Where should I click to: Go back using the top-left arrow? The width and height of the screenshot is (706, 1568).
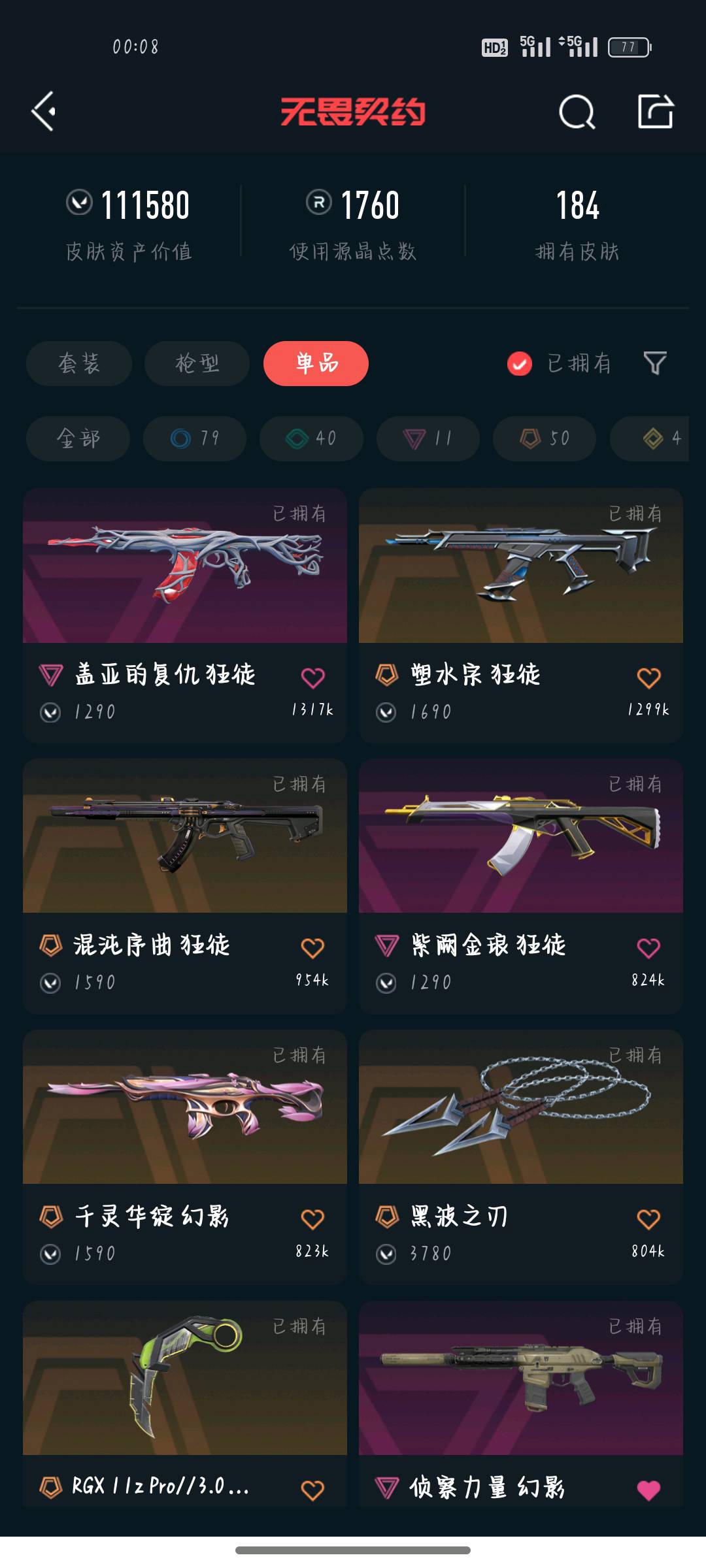[44, 112]
